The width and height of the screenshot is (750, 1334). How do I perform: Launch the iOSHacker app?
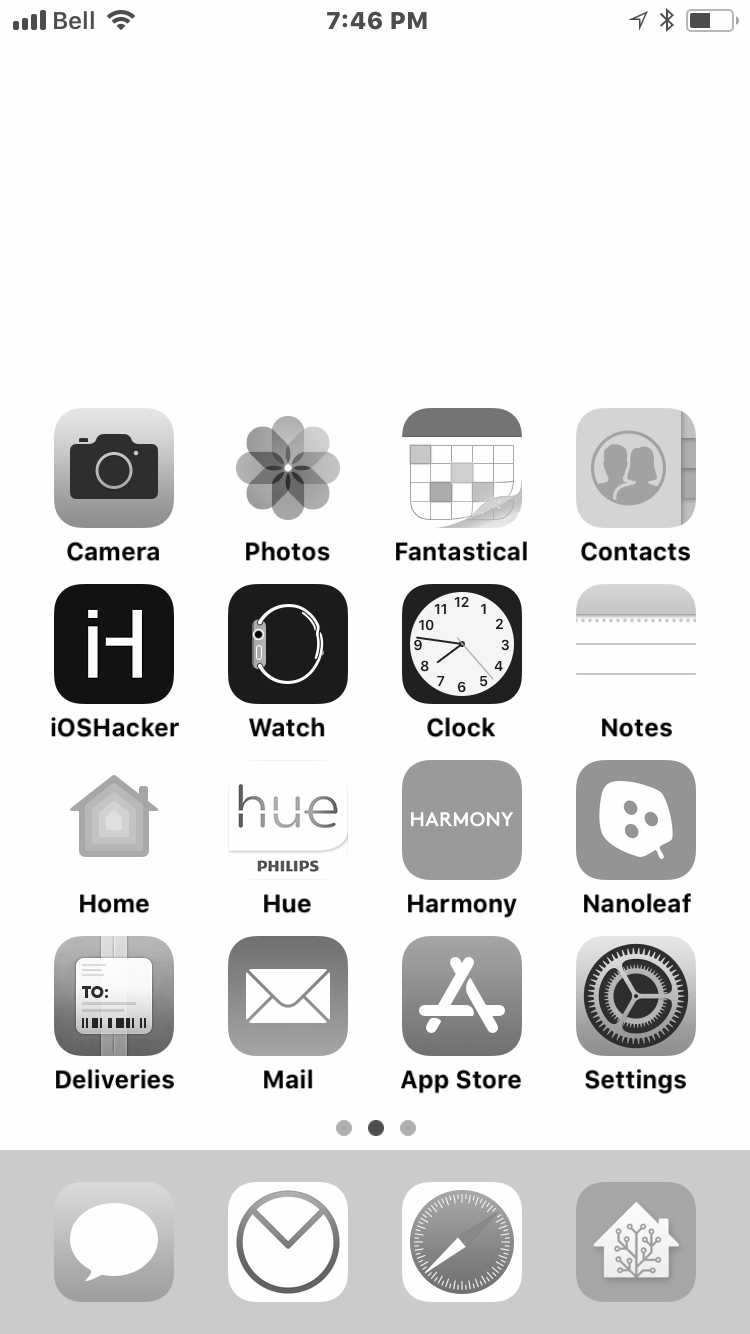pyautogui.click(x=114, y=644)
